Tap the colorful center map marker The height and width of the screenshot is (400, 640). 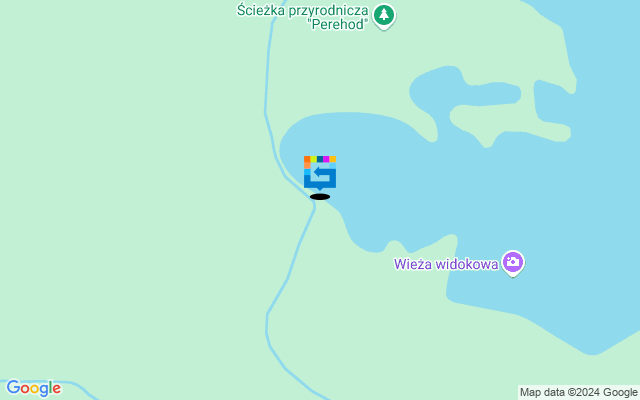pos(320,172)
